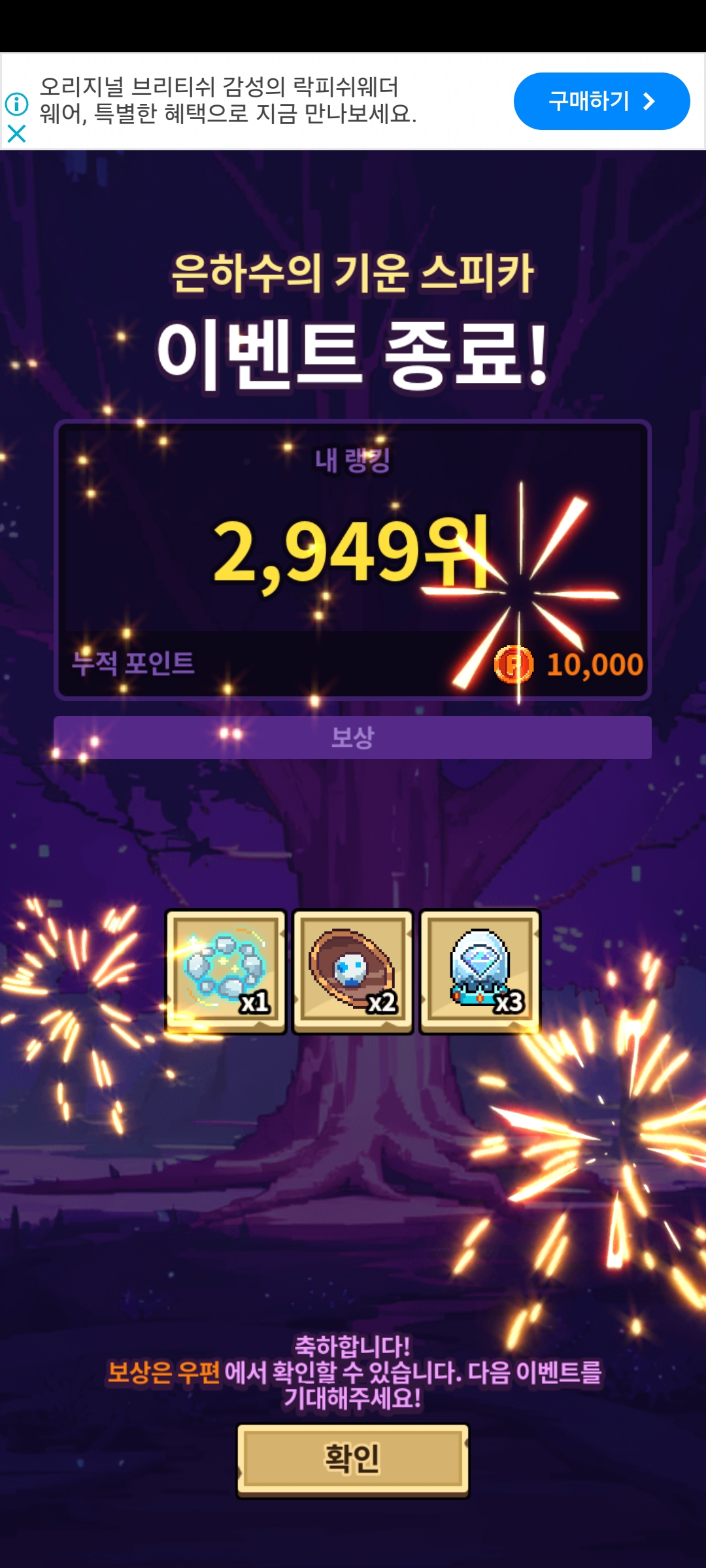The image size is (706, 1568).
Task: Confirm with the 확인 button
Action: [x=353, y=1460]
